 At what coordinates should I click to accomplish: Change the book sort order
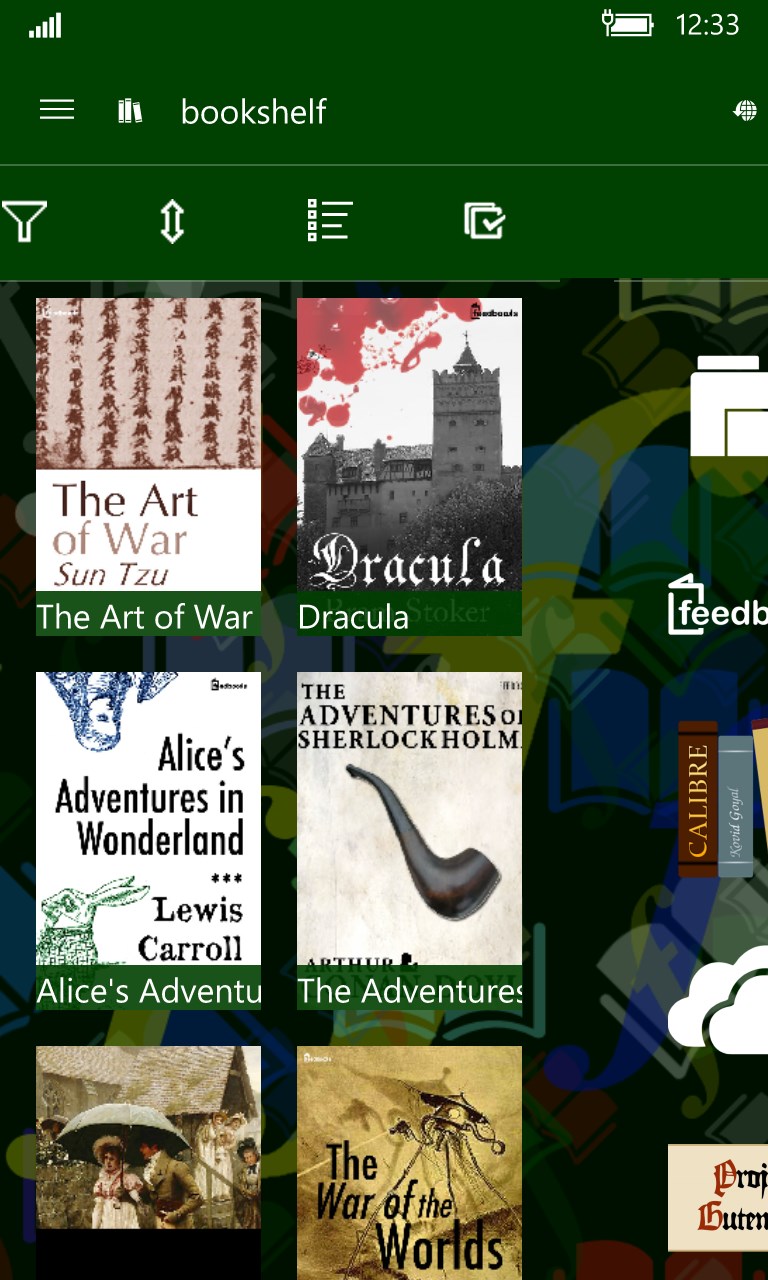172,221
